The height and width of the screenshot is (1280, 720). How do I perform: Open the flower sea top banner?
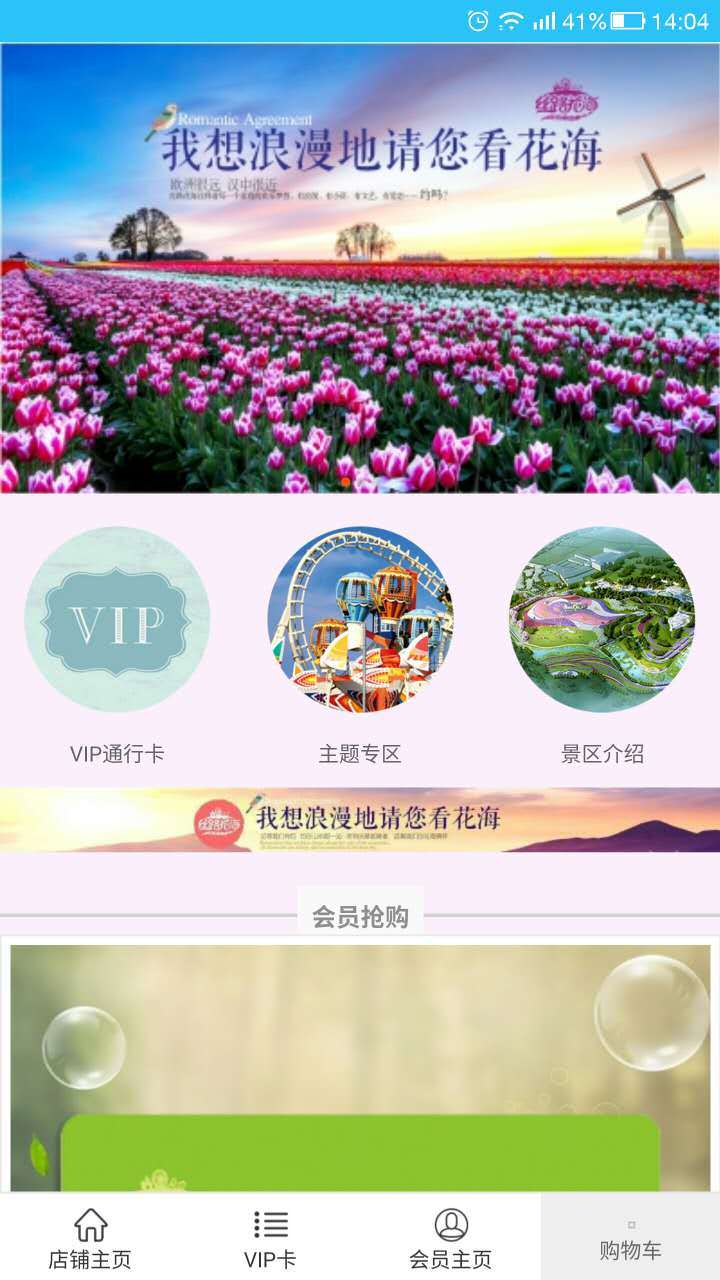[360, 268]
